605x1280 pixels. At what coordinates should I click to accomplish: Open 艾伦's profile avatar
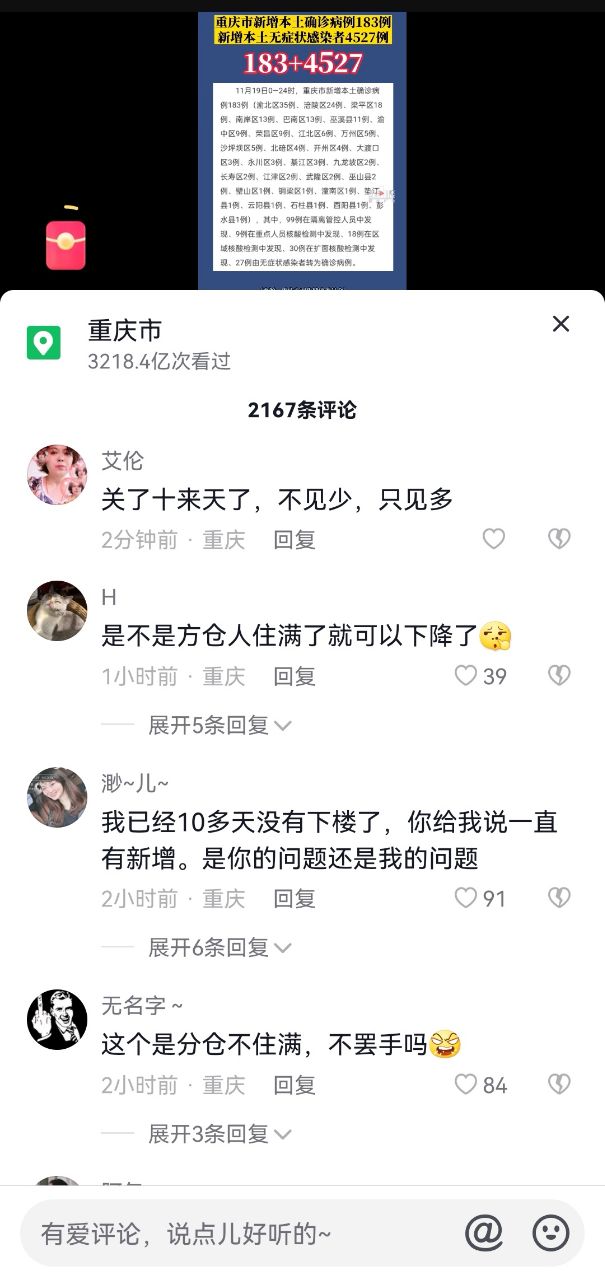click(57, 475)
